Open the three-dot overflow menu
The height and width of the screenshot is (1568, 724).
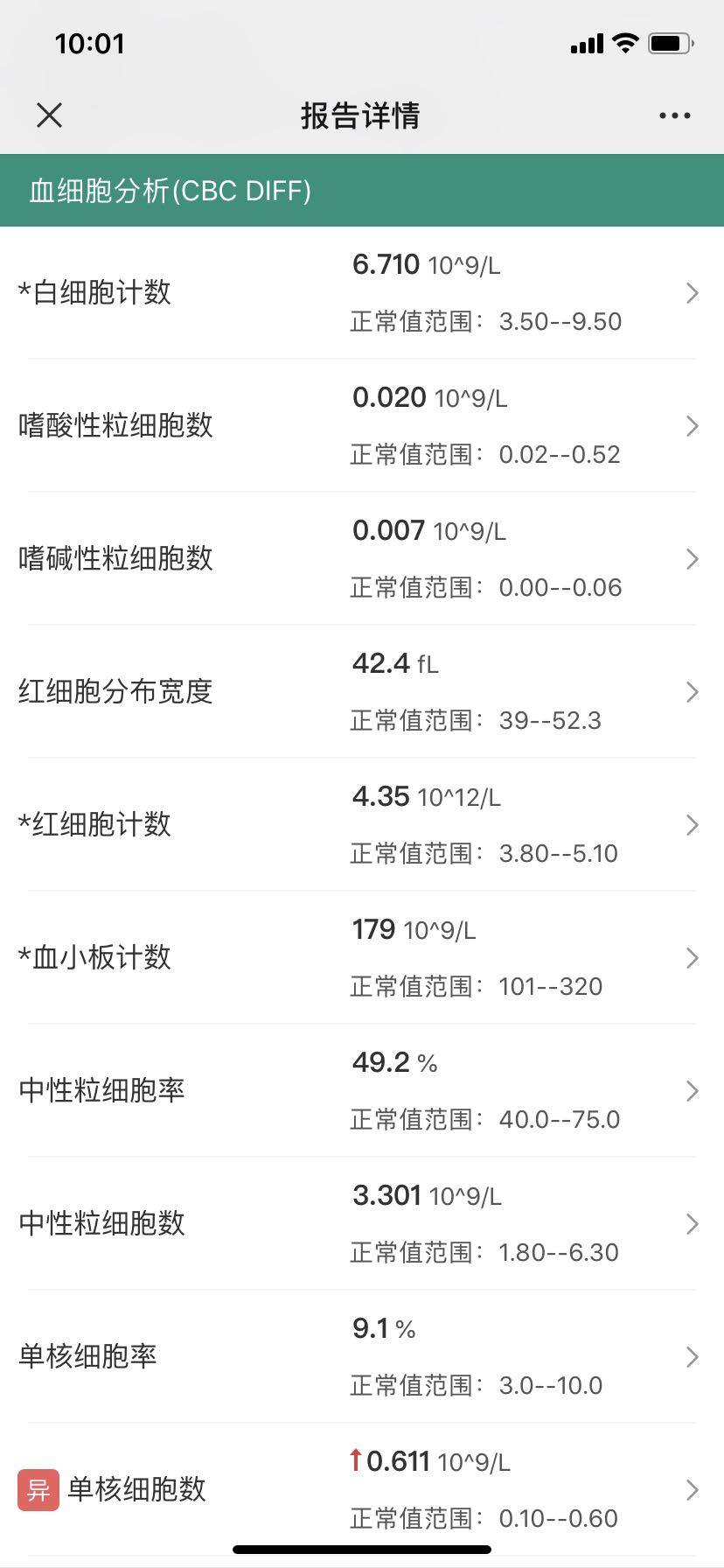pos(674,115)
